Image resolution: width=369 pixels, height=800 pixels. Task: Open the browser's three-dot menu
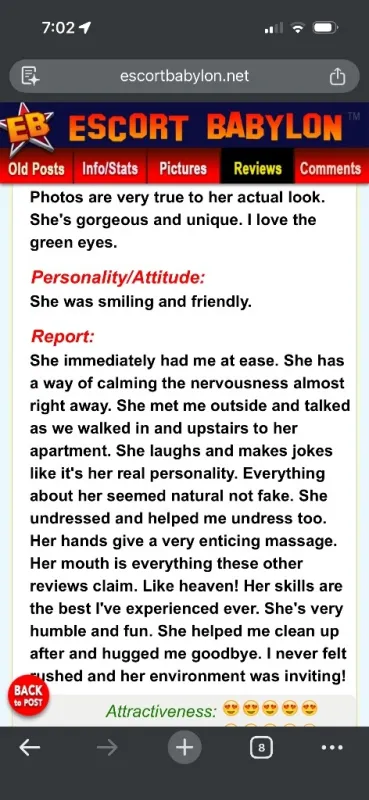332,748
